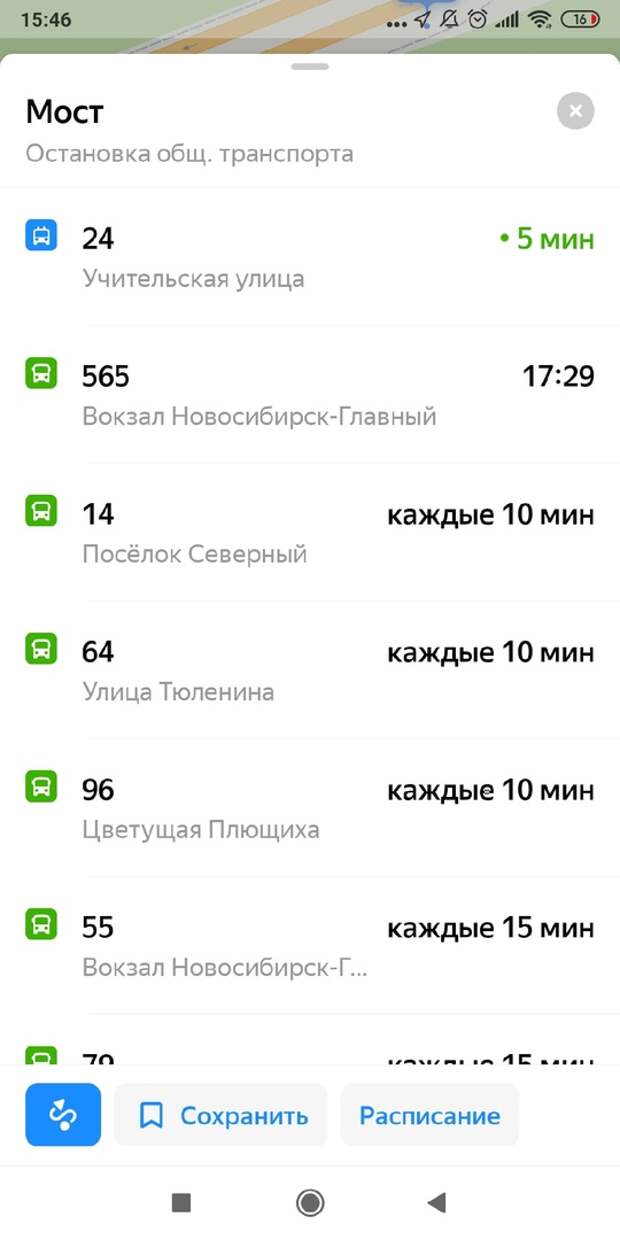Open bus 565 to Вокзал Новосибирск-Главный
Image resolution: width=620 pixels, height=1240 pixels.
310,394
